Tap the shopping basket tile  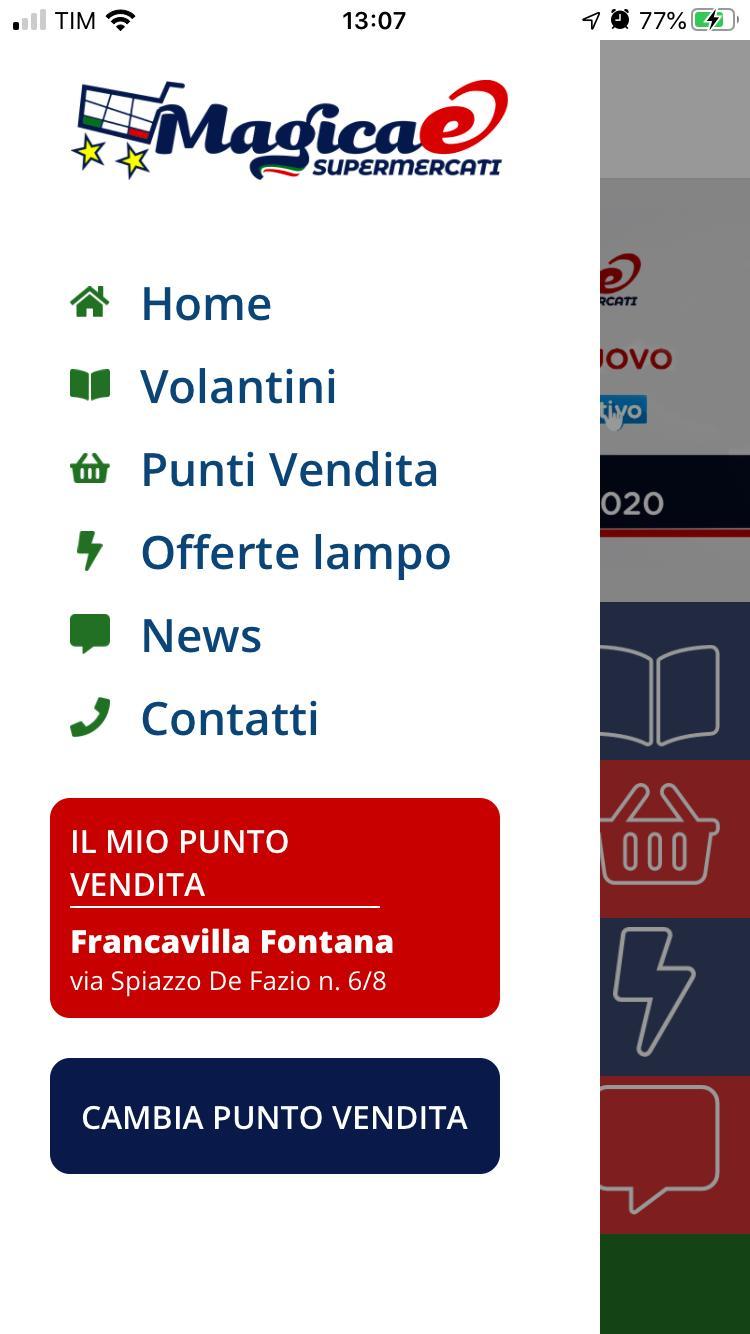675,839
